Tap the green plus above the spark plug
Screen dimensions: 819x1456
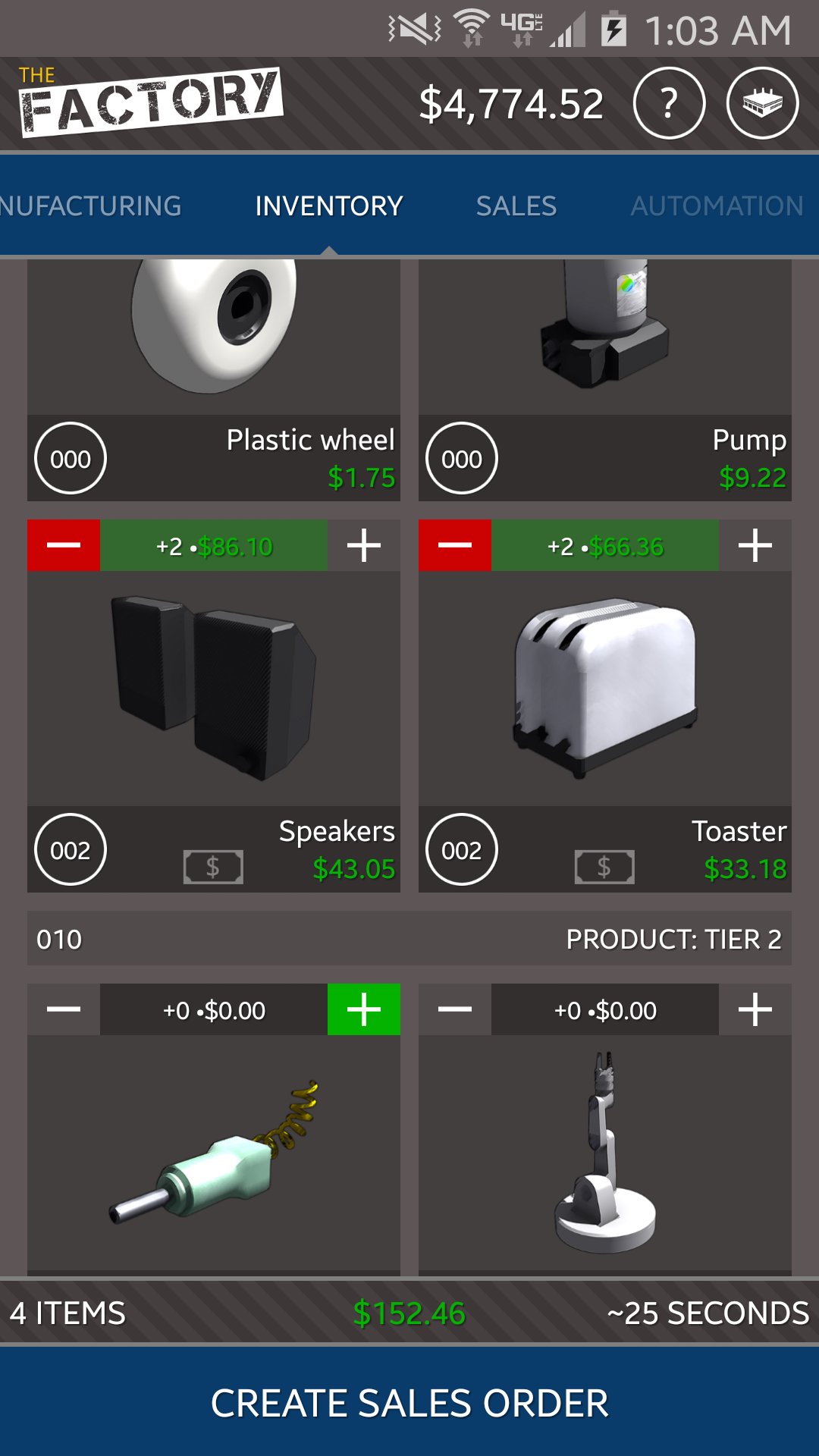pyautogui.click(x=364, y=1009)
